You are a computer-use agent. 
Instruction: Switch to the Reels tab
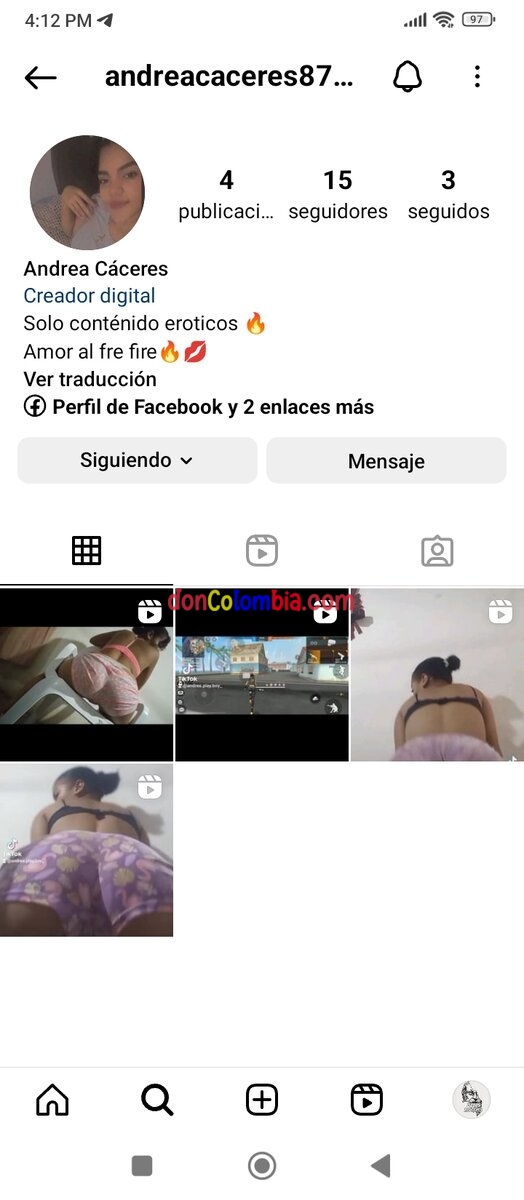click(262, 551)
